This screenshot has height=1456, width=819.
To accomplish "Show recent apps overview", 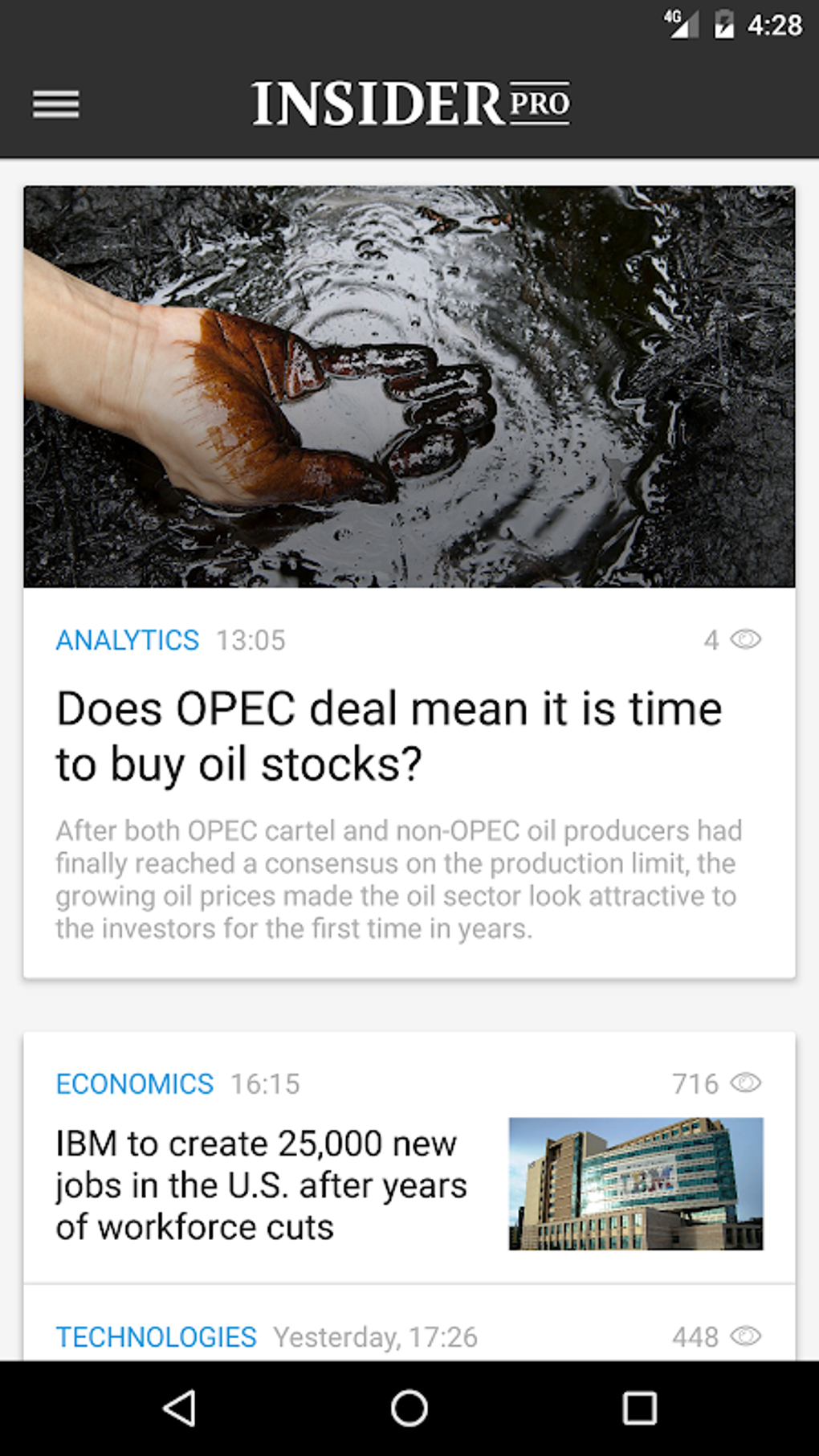I will 639,1408.
